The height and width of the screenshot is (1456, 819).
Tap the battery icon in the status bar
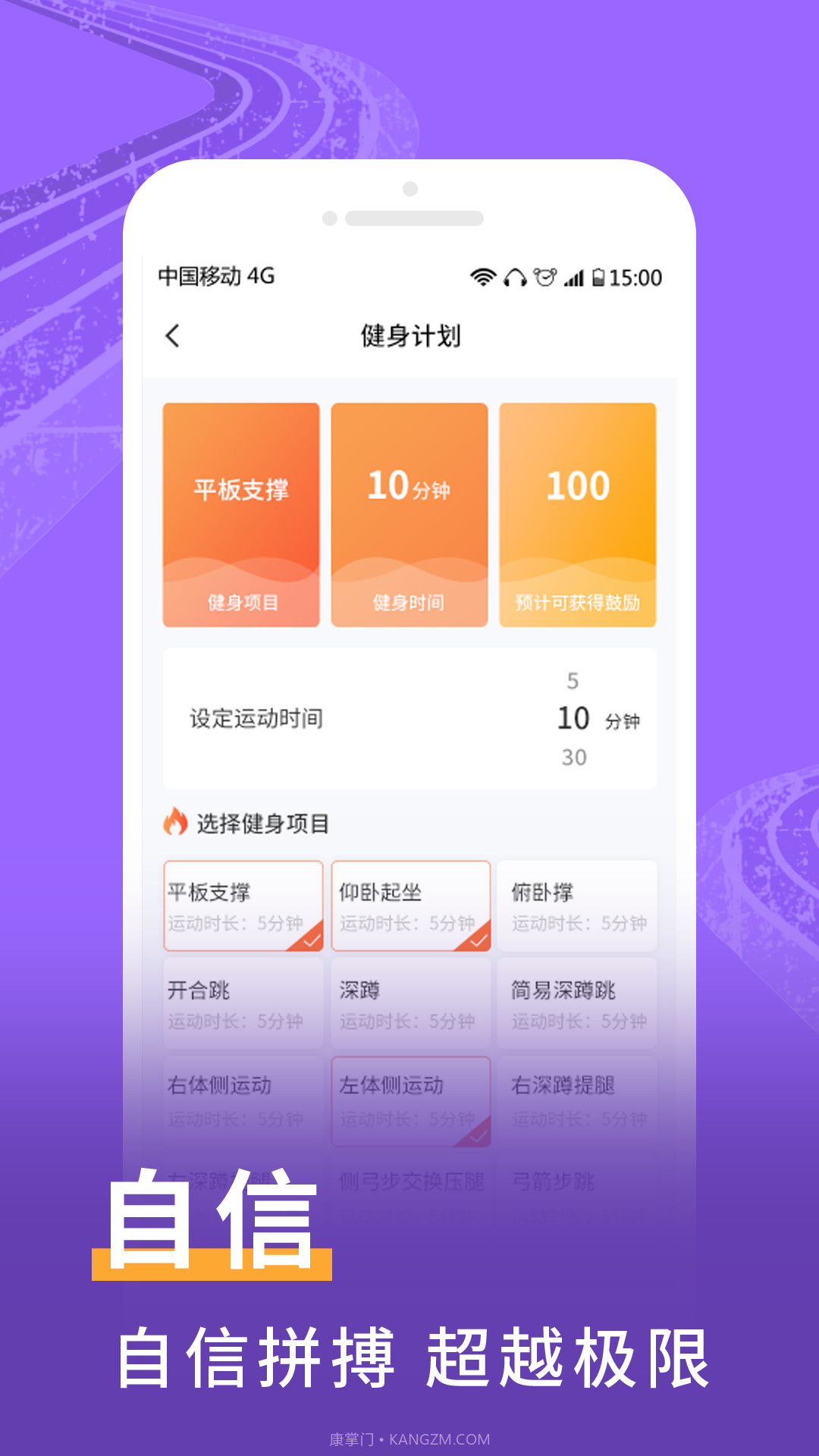pyautogui.click(x=601, y=278)
